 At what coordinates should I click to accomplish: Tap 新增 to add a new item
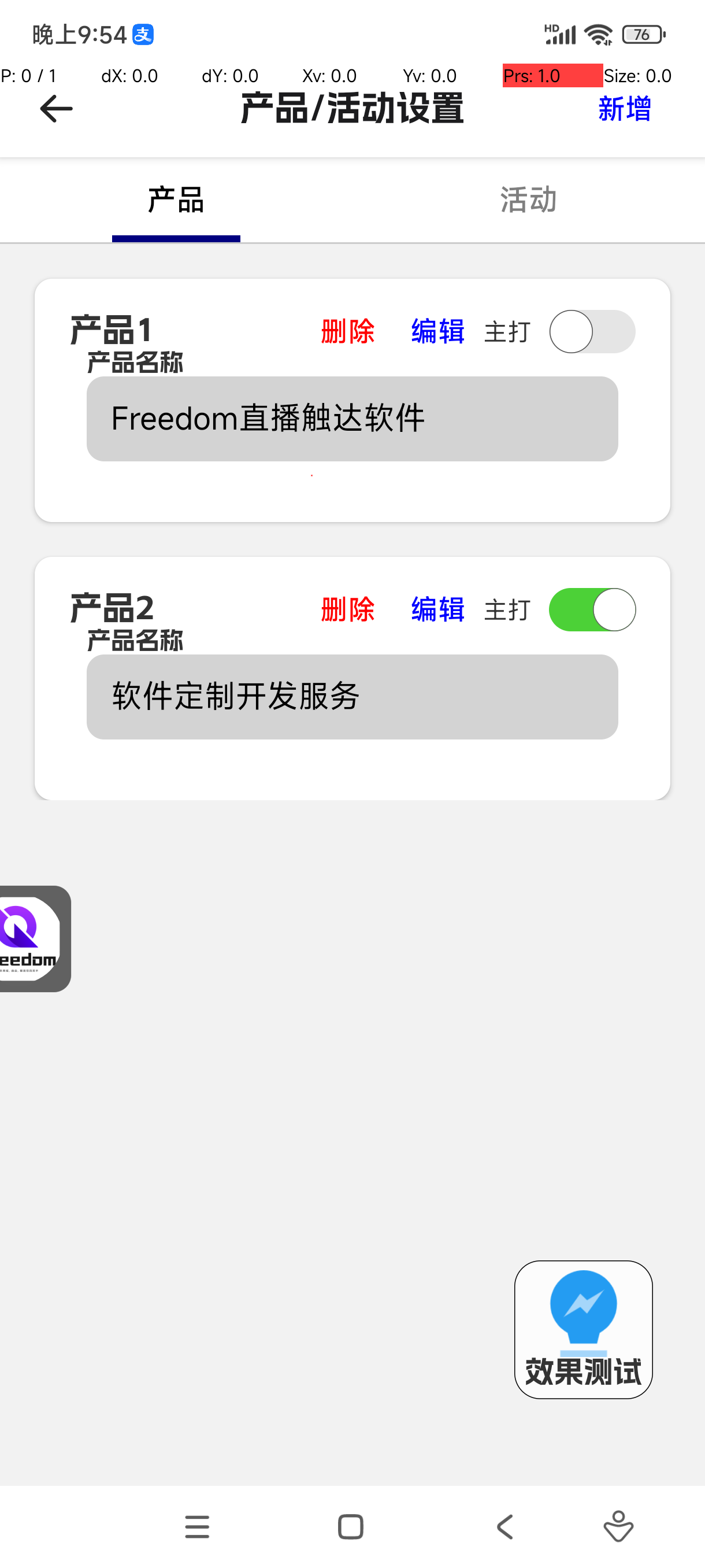coord(625,109)
